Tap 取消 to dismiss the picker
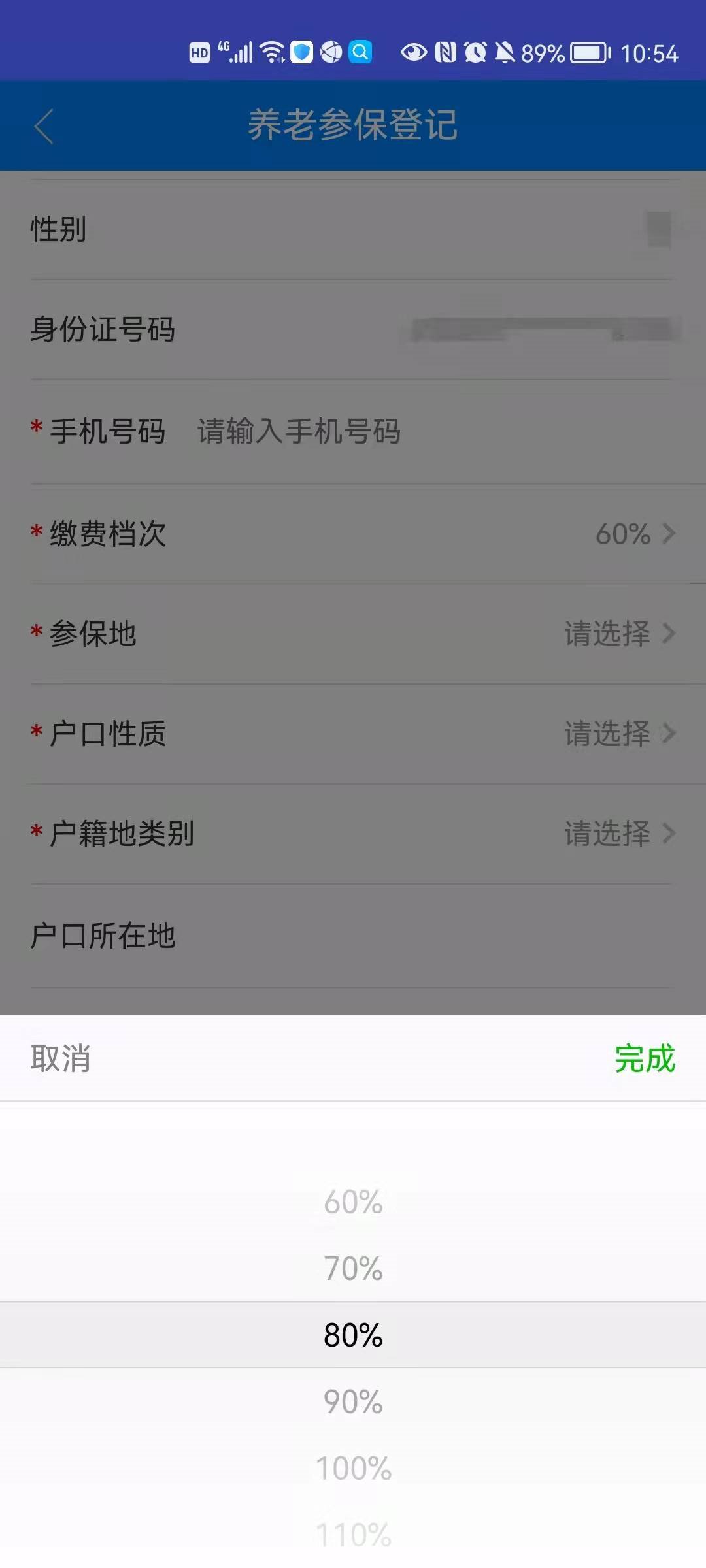The height and width of the screenshot is (1568, 706). [x=60, y=1058]
